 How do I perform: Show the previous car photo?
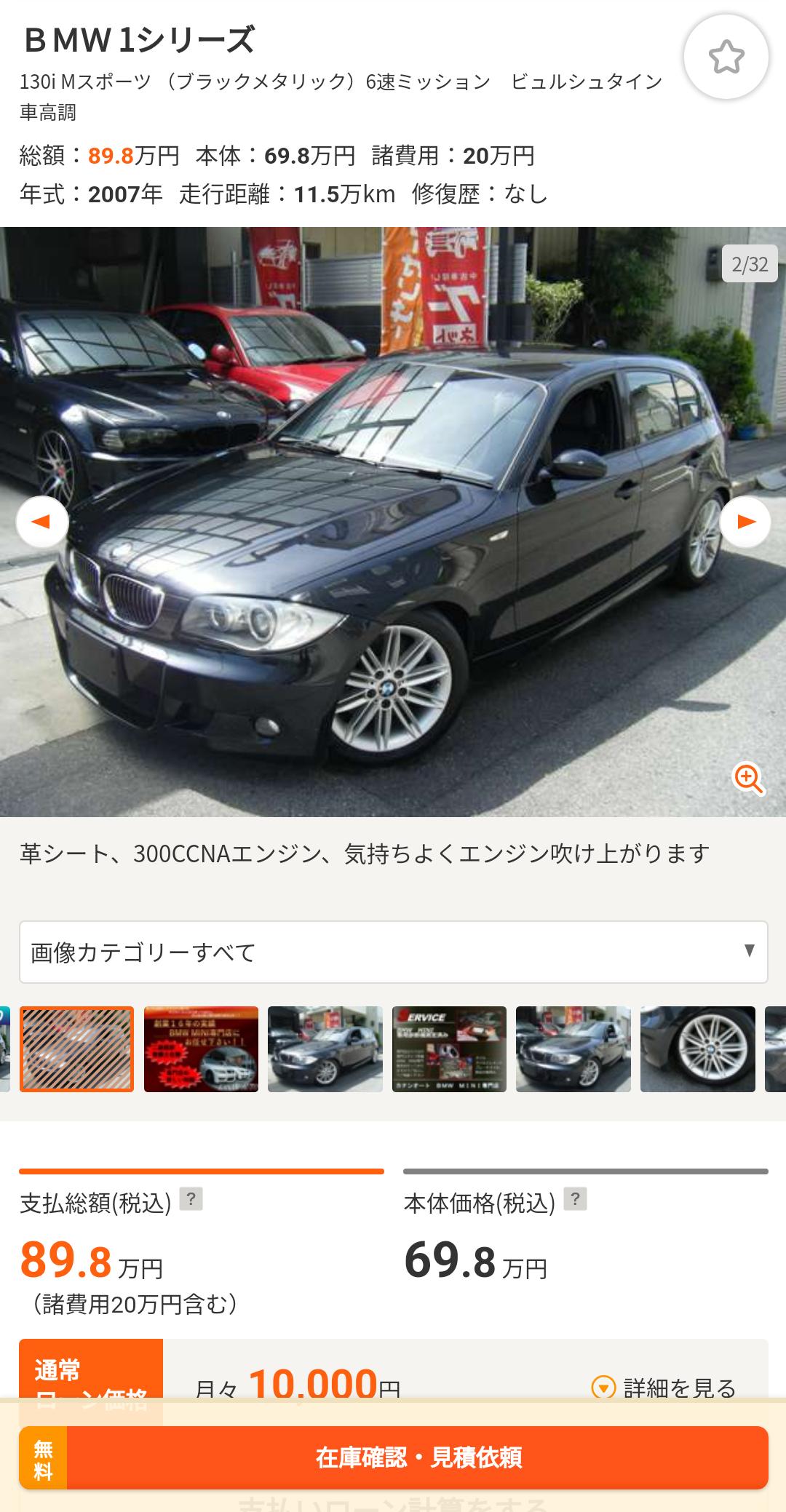(x=42, y=522)
